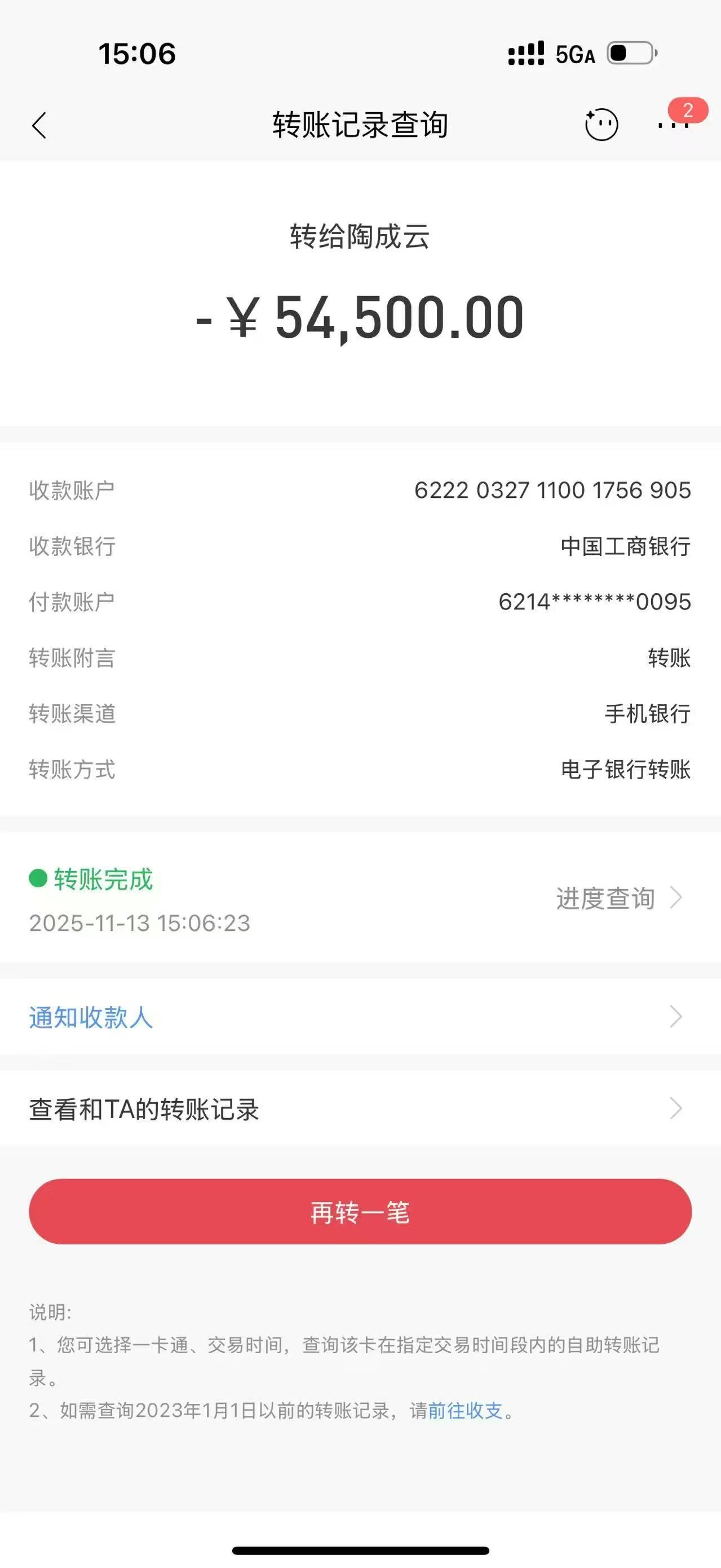Open the smiley assistant icon
The image size is (721, 1568).
point(601,125)
